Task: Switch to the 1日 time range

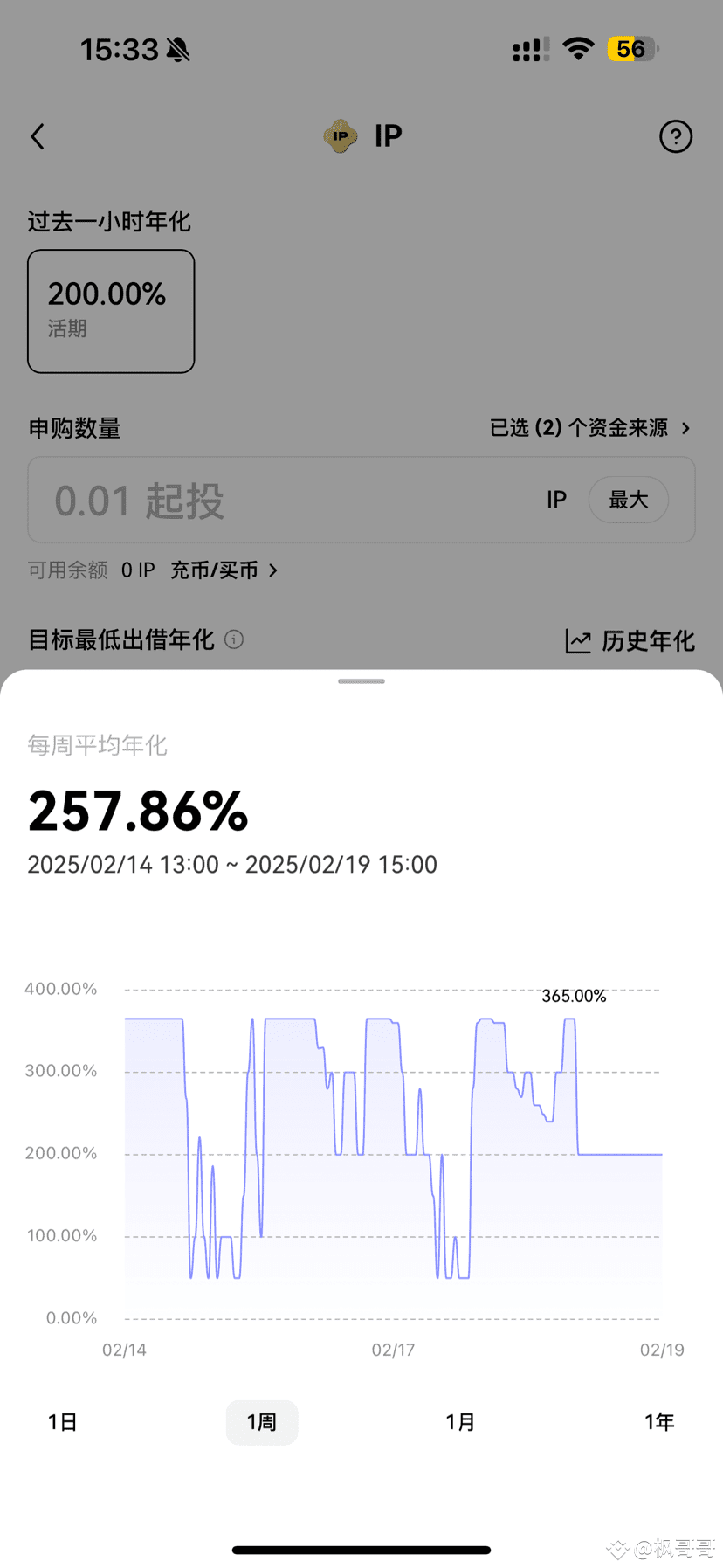Action: 60,1422
